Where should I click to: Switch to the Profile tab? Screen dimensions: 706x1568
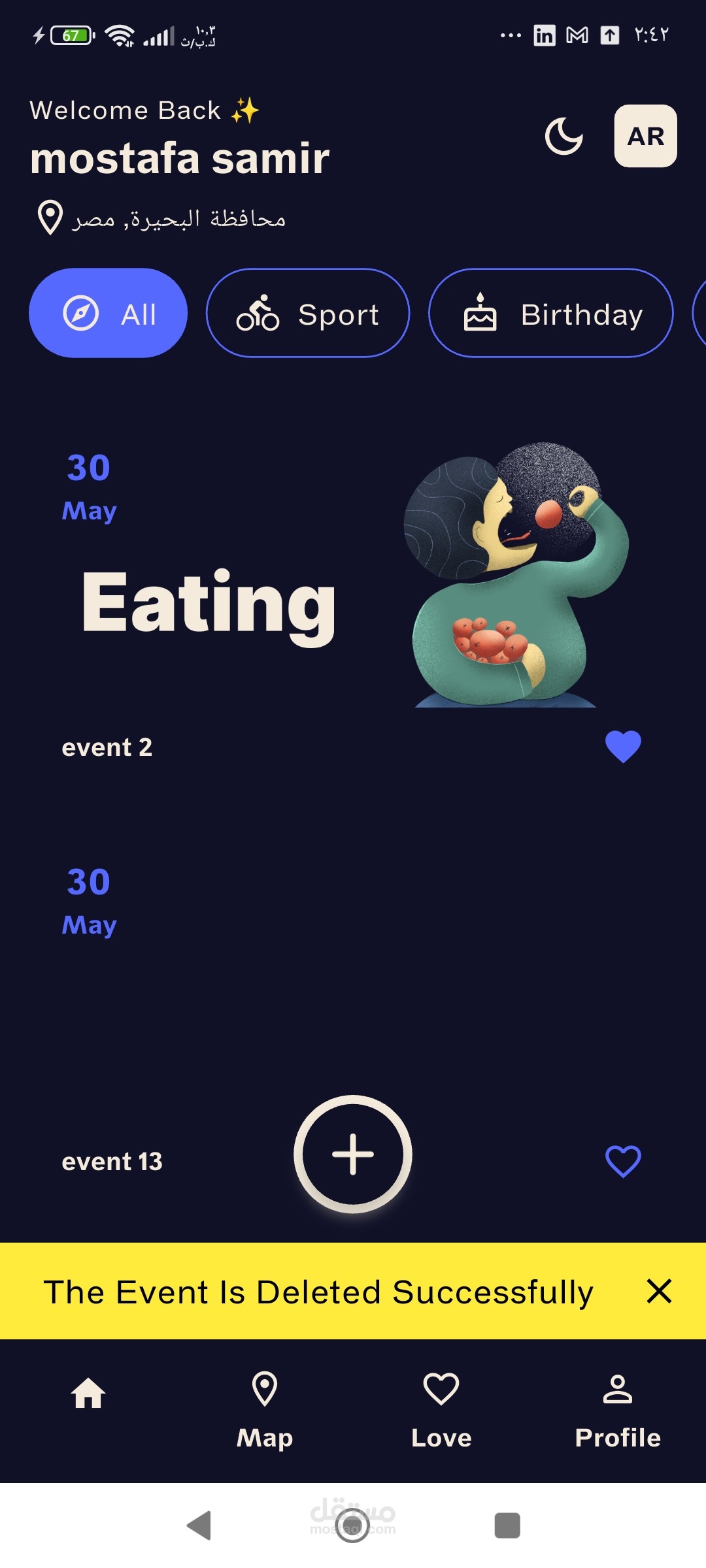pyautogui.click(x=618, y=1409)
